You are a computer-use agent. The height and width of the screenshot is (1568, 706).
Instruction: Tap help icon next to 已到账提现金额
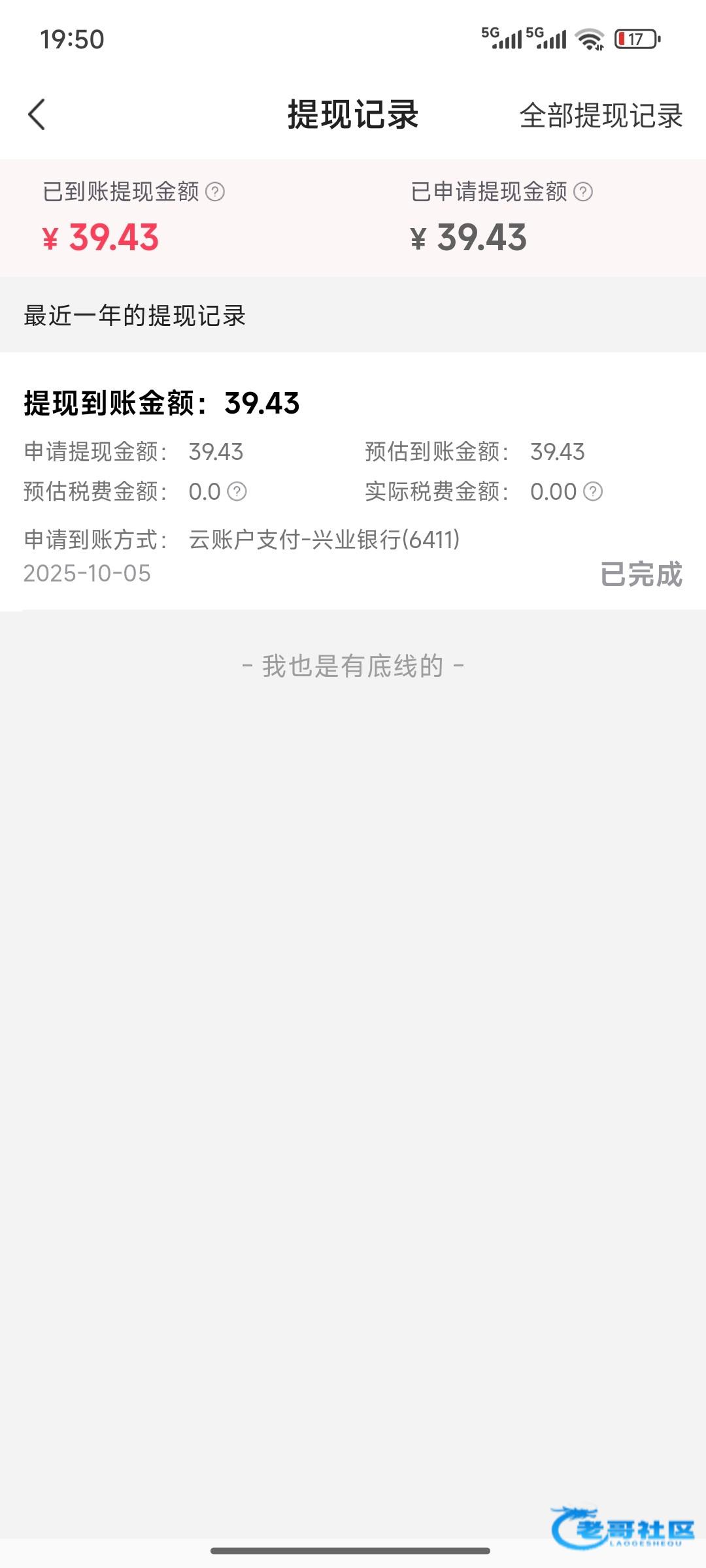pyautogui.click(x=215, y=192)
